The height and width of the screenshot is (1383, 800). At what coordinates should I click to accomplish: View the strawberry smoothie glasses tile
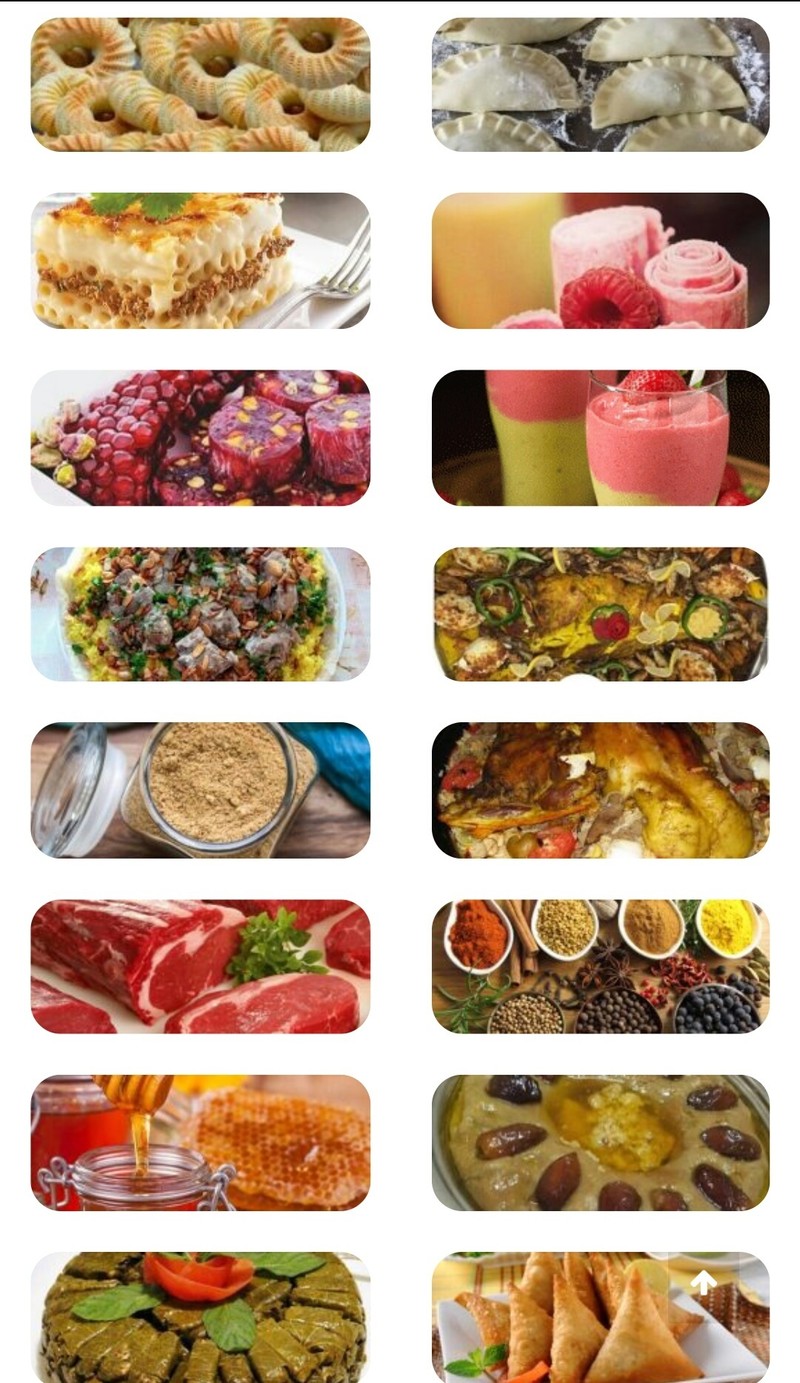click(600, 437)
